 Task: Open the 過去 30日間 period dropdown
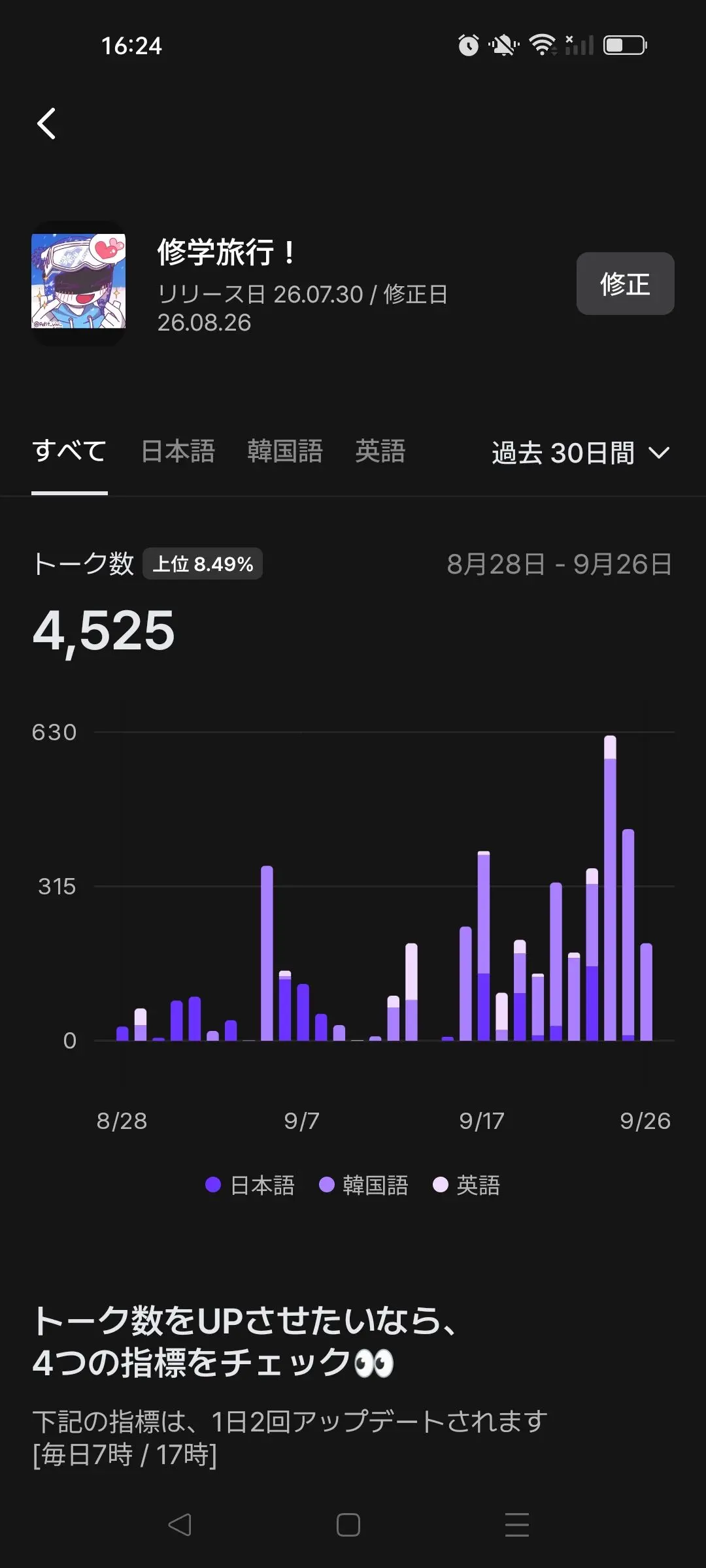581,453
